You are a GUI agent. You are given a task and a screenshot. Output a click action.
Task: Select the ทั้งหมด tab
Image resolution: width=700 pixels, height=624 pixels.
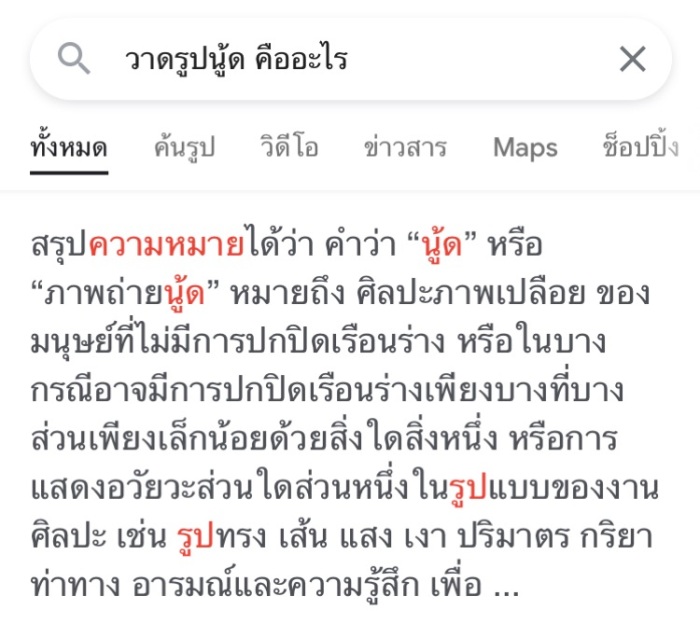click(x=69, y=148)
